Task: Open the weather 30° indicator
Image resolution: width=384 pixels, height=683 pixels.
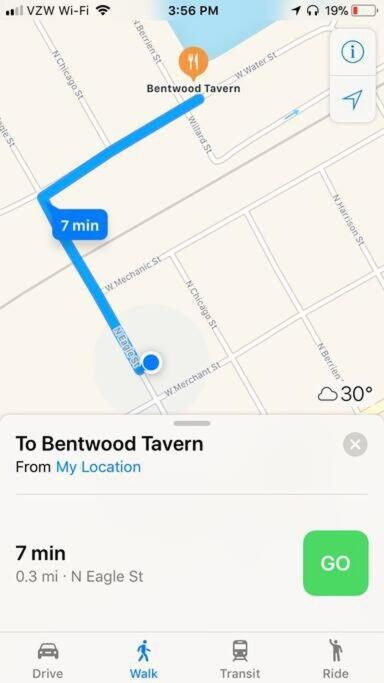Action: point(346,394)
